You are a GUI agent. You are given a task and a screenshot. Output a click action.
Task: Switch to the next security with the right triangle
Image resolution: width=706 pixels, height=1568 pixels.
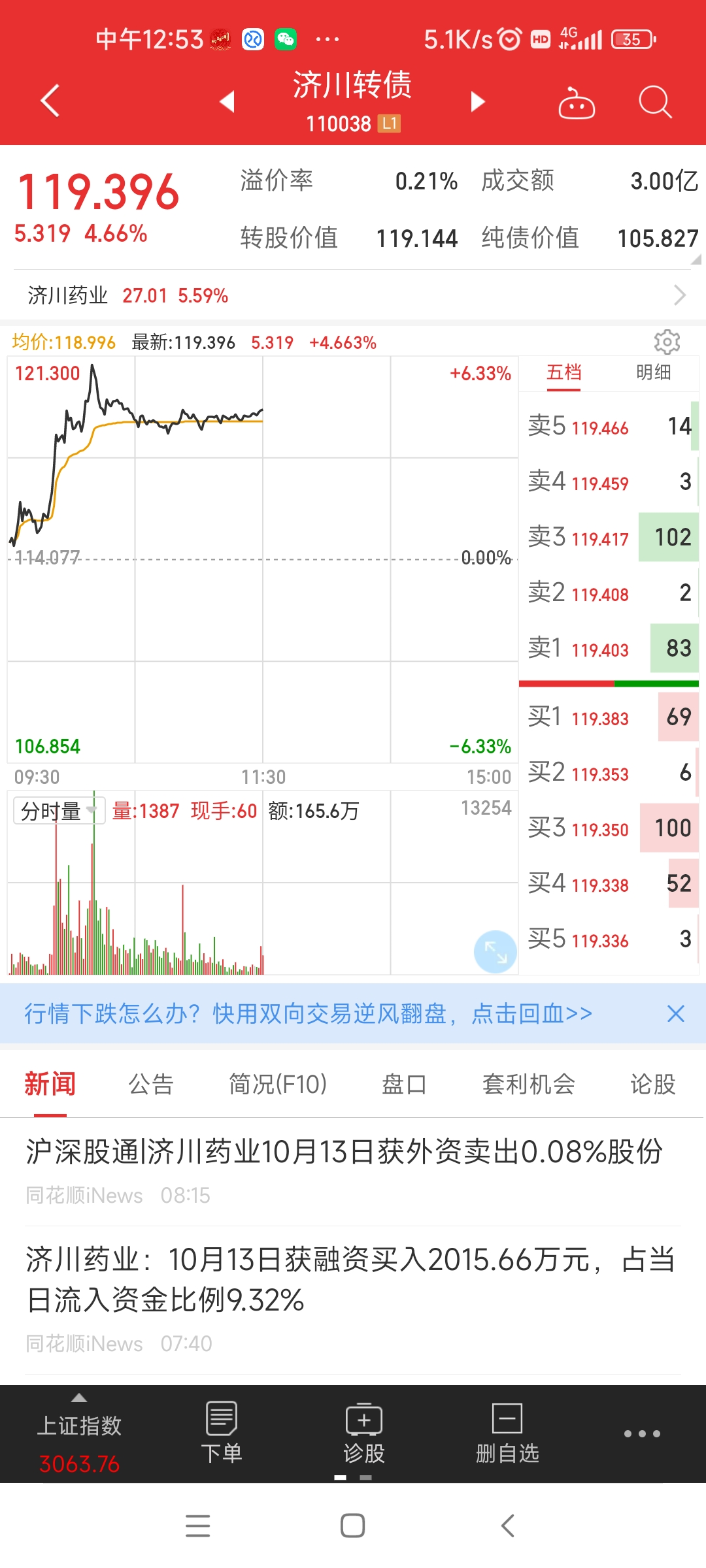click(478, 101)
